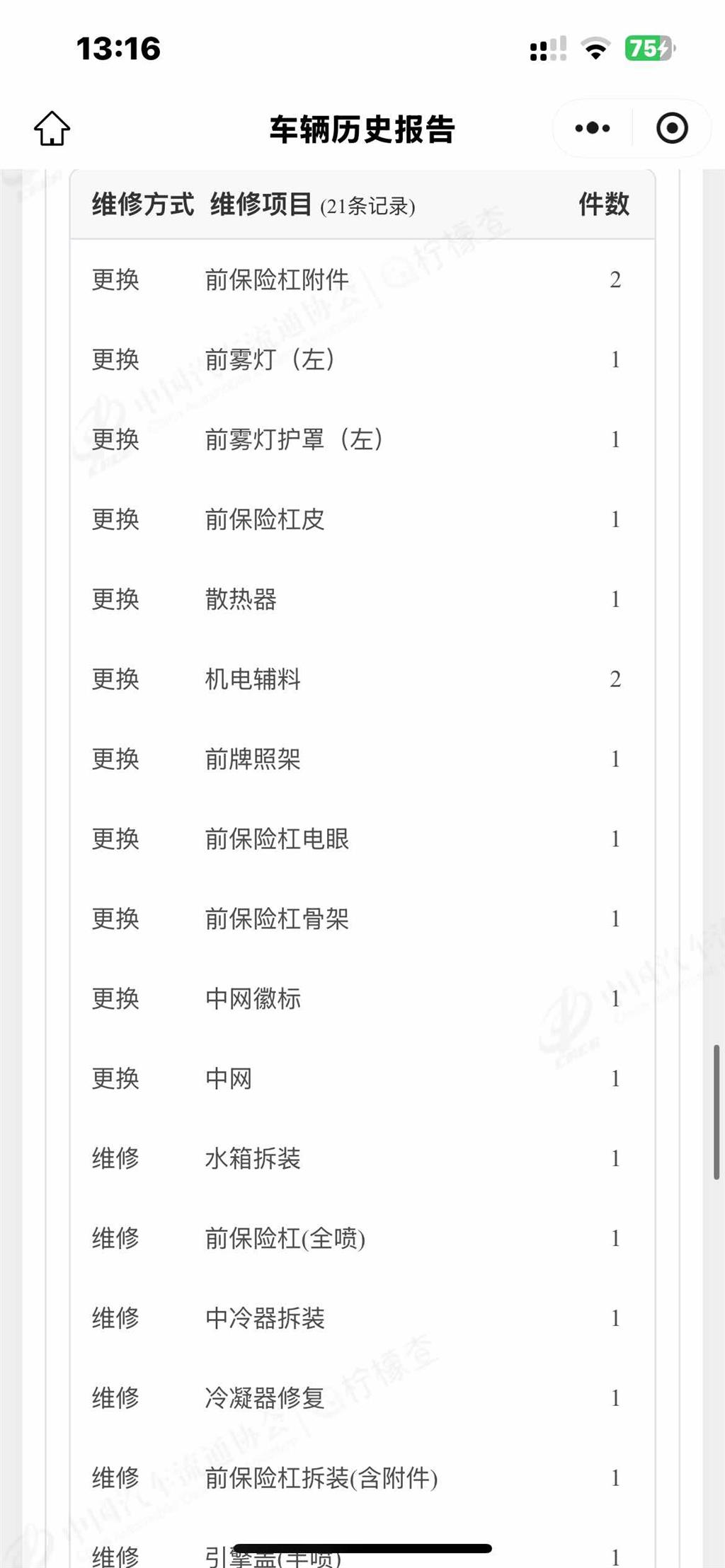Open the 前保险杠(全喷) repair record
Viewport: 725px width, 1568px height.
point(283,1238)
